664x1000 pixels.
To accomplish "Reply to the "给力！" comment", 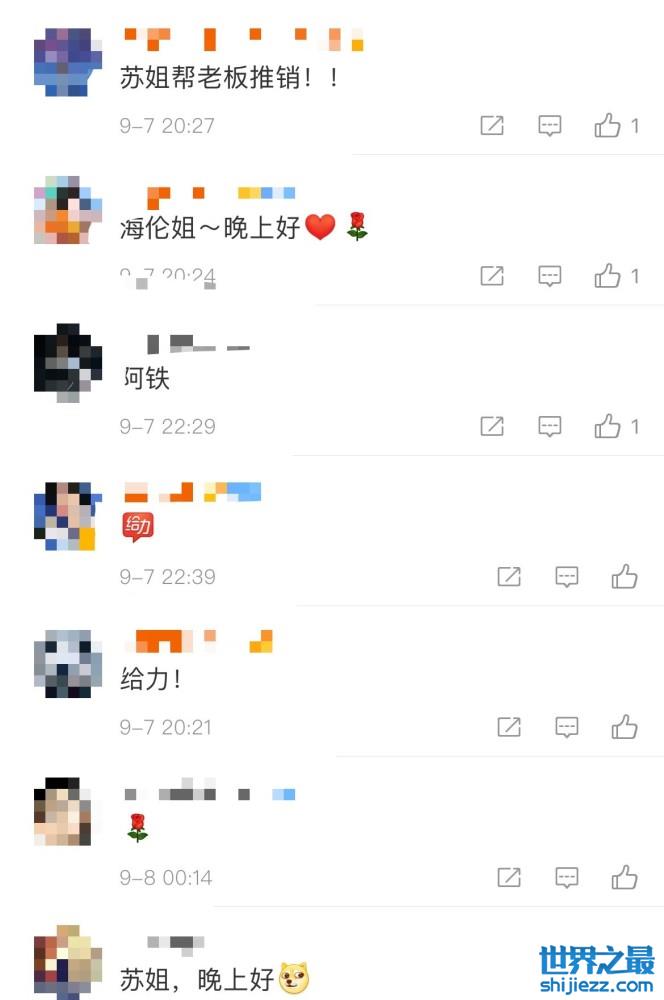I will [567, 727].
